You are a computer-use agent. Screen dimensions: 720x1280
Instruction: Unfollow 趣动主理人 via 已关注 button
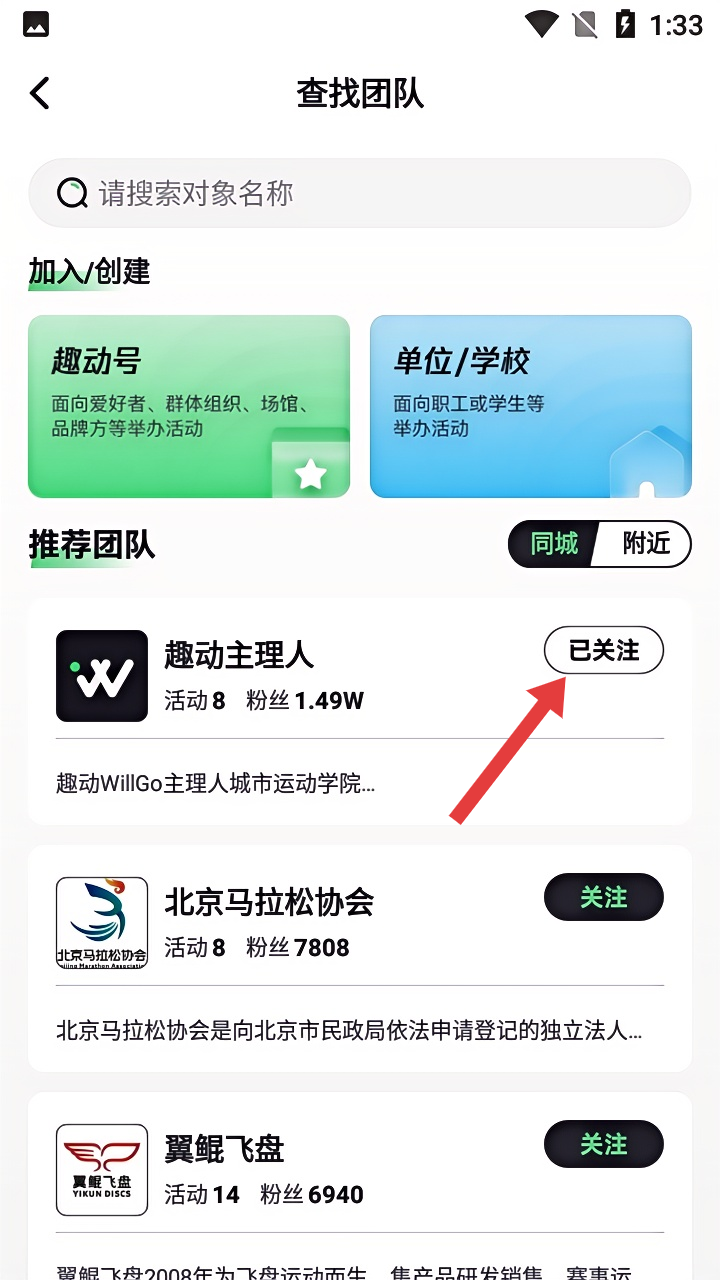tap(603, 651)
